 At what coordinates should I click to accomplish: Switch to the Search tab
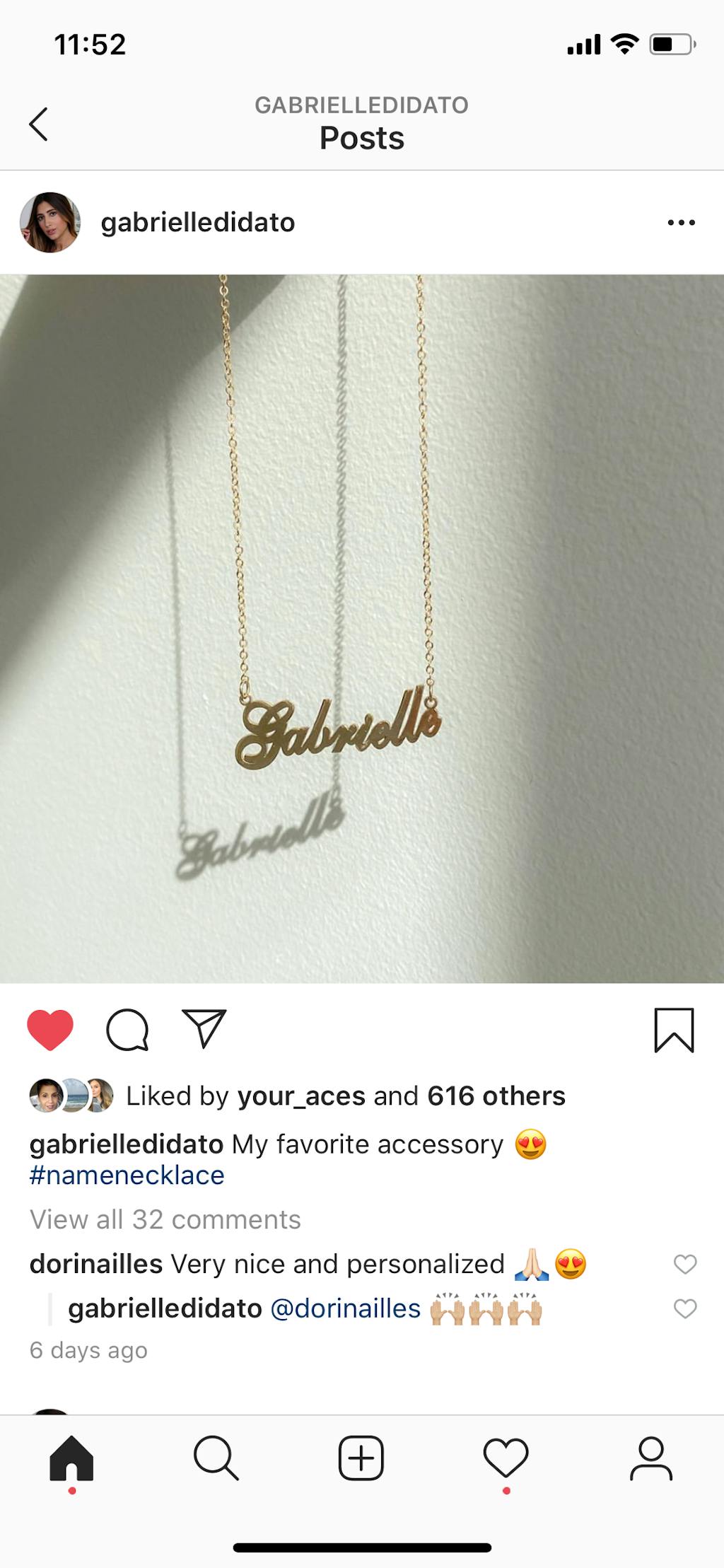[x=216, y=1458]
